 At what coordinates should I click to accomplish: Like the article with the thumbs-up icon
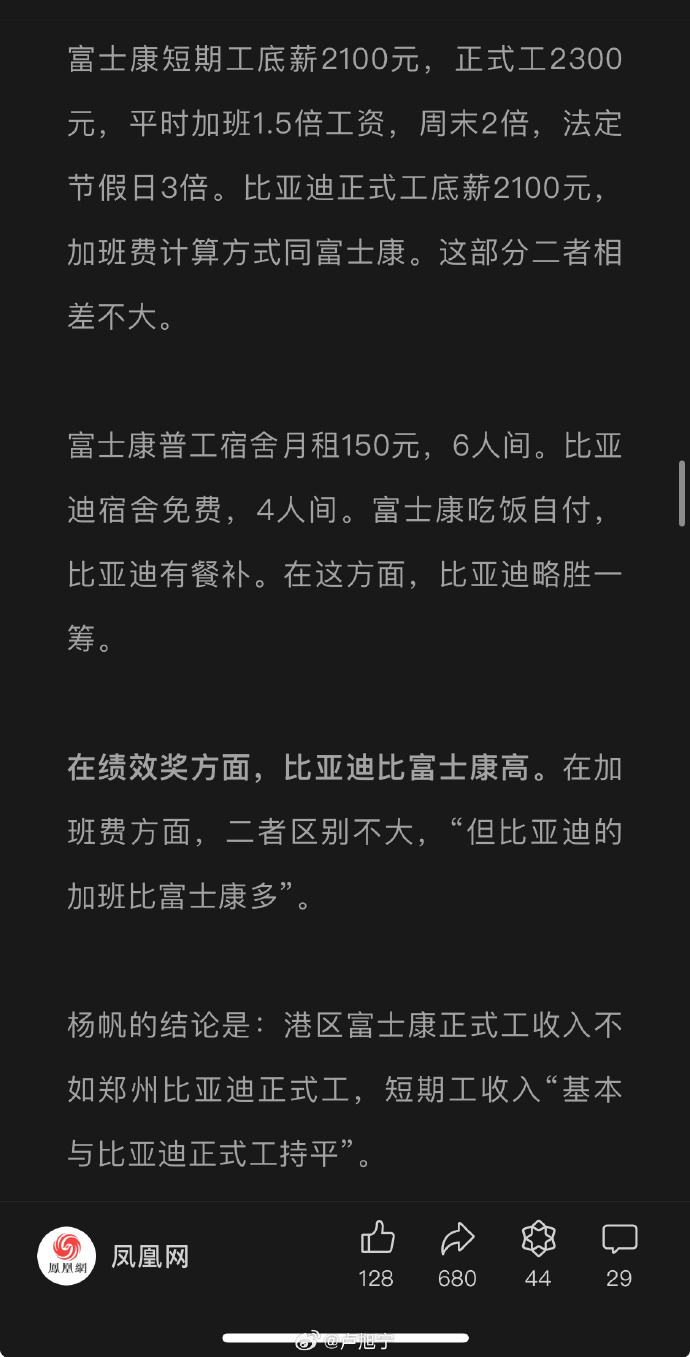(x=377, y=1240)
